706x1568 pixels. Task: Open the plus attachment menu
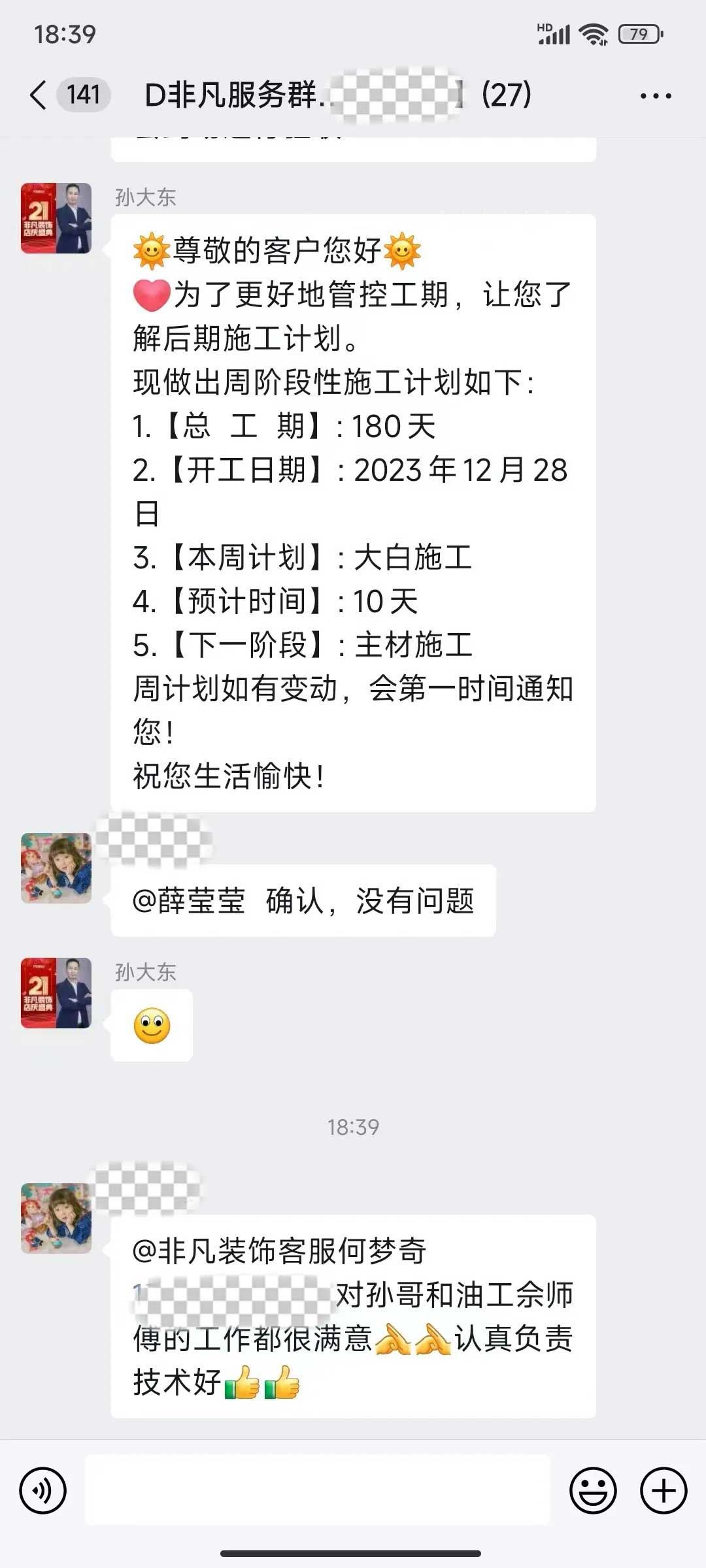663,1490
